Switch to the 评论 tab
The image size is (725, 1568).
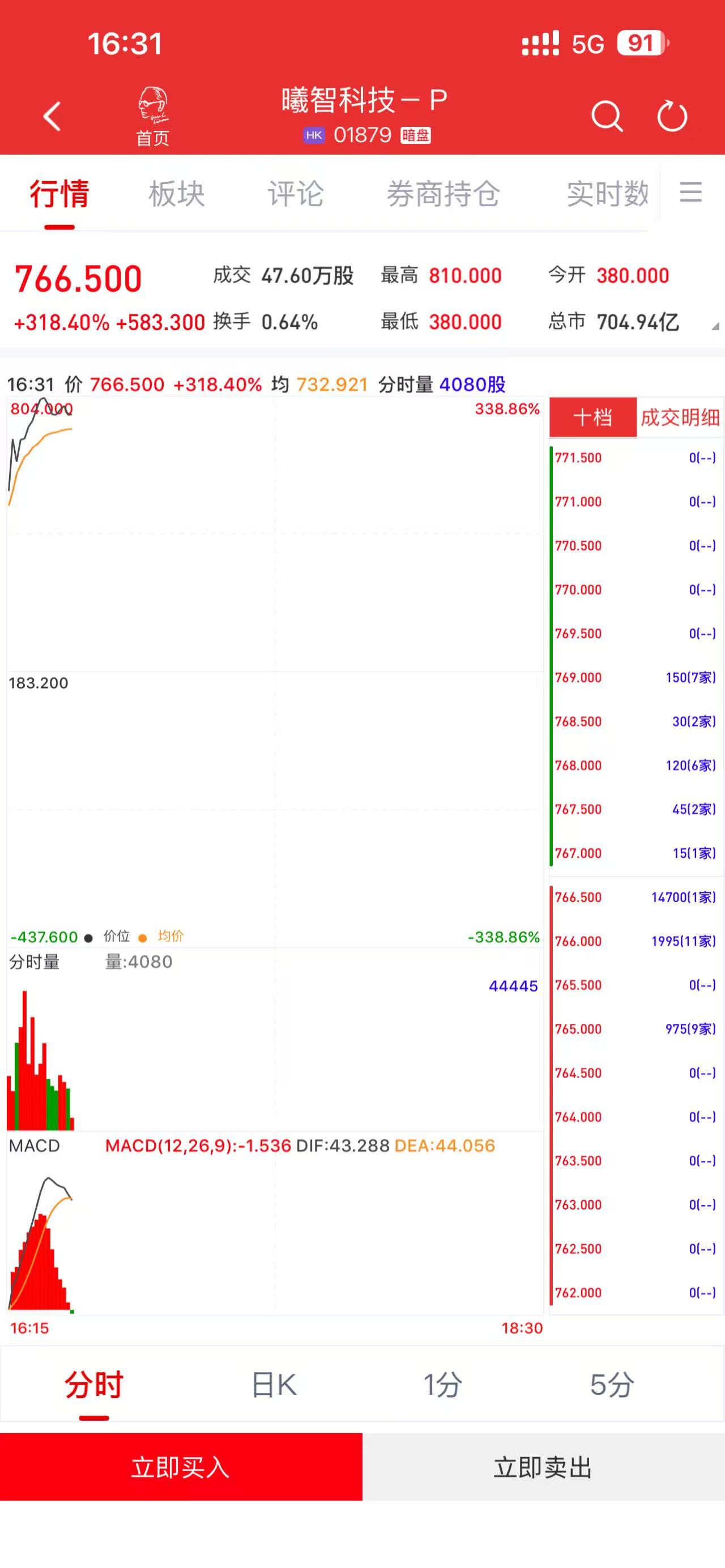296,194
